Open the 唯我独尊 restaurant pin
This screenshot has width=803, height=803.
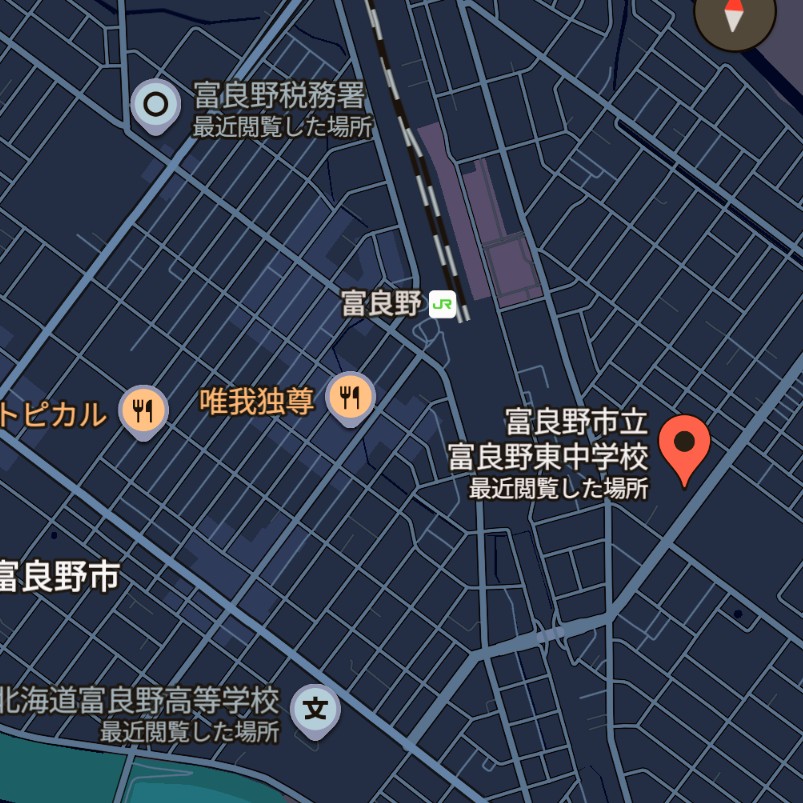pyautogui.click(x=350, y=398)
